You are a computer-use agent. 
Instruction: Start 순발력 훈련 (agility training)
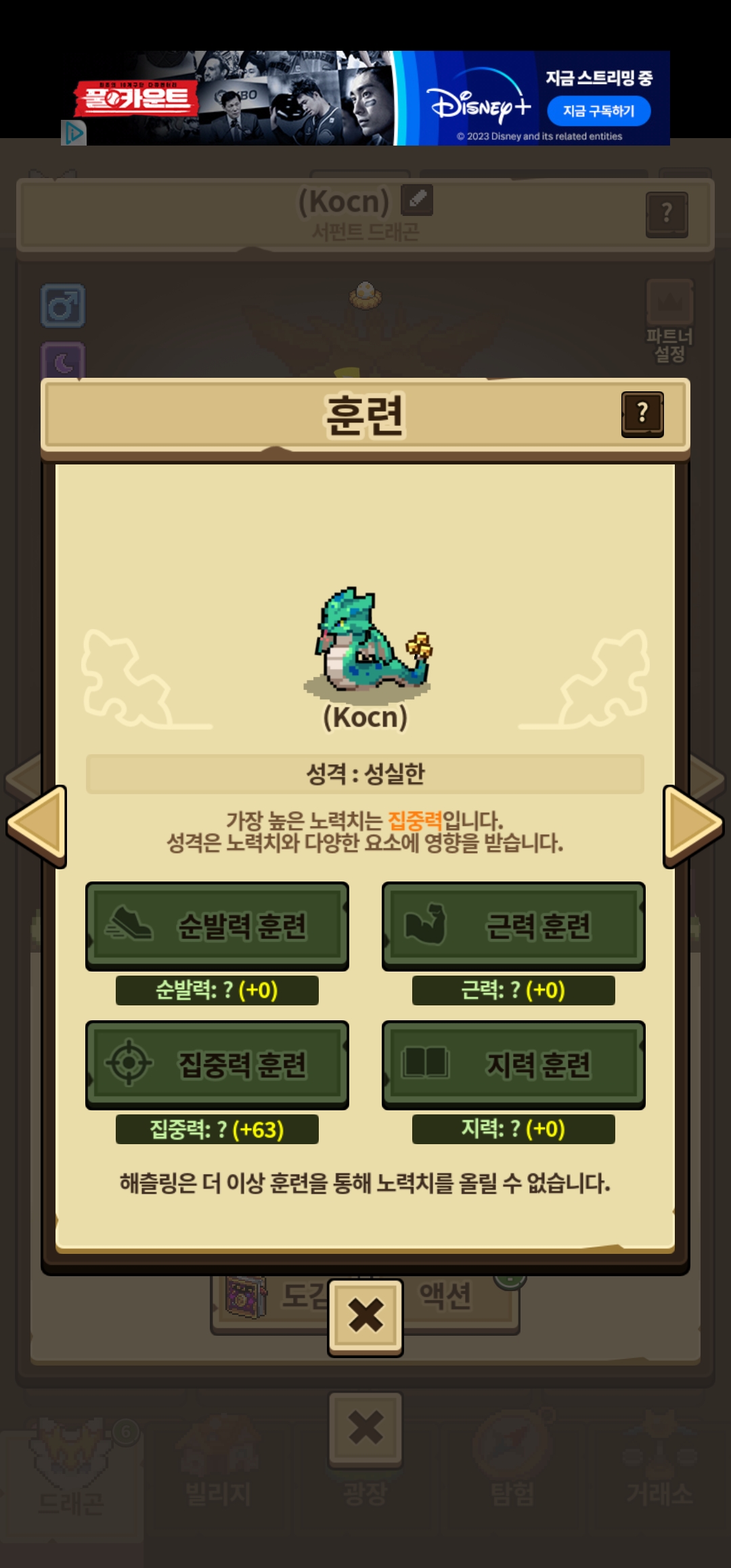click(x=217, y=925)
